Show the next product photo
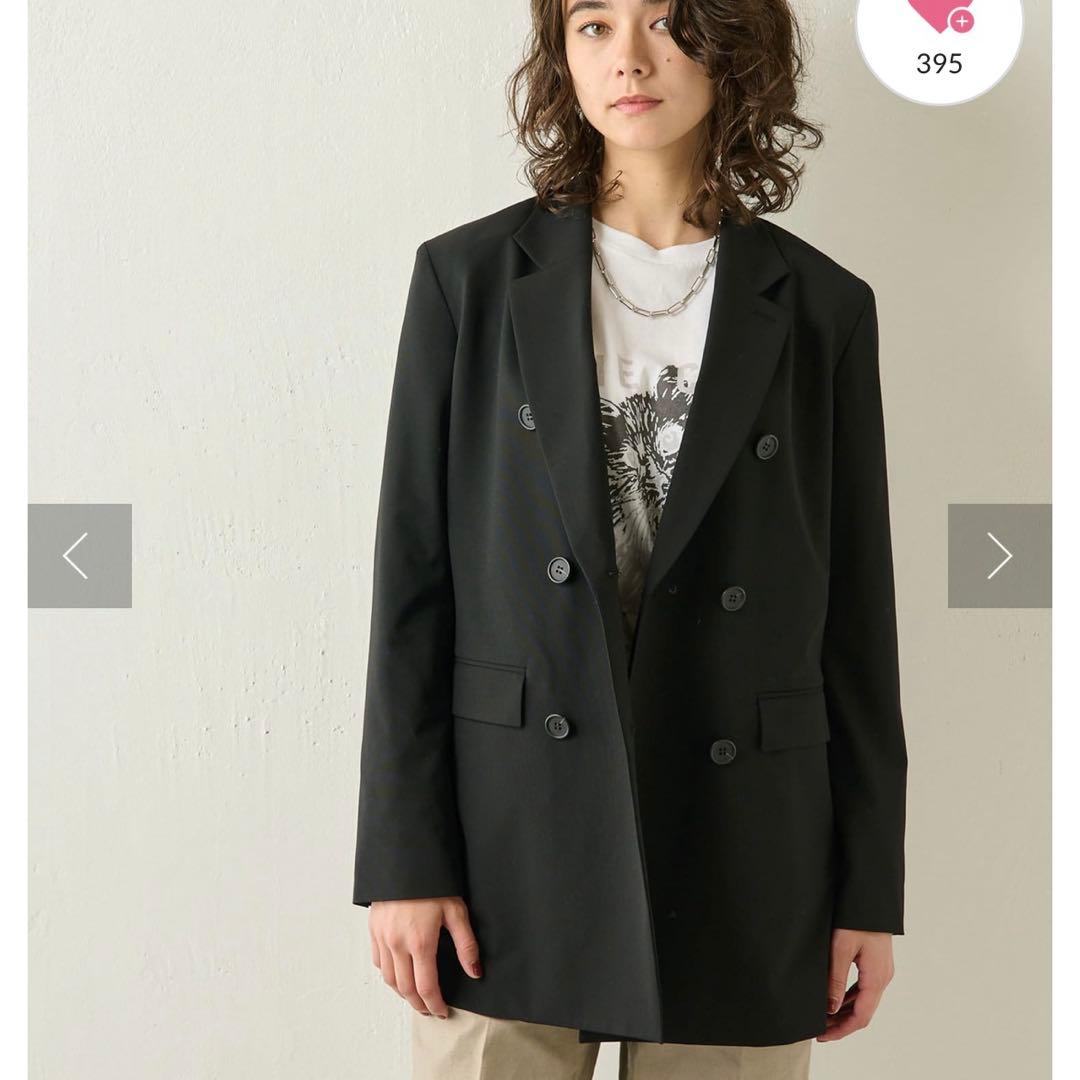This screenshot has width=1080, height=1080. click(999, 555)
